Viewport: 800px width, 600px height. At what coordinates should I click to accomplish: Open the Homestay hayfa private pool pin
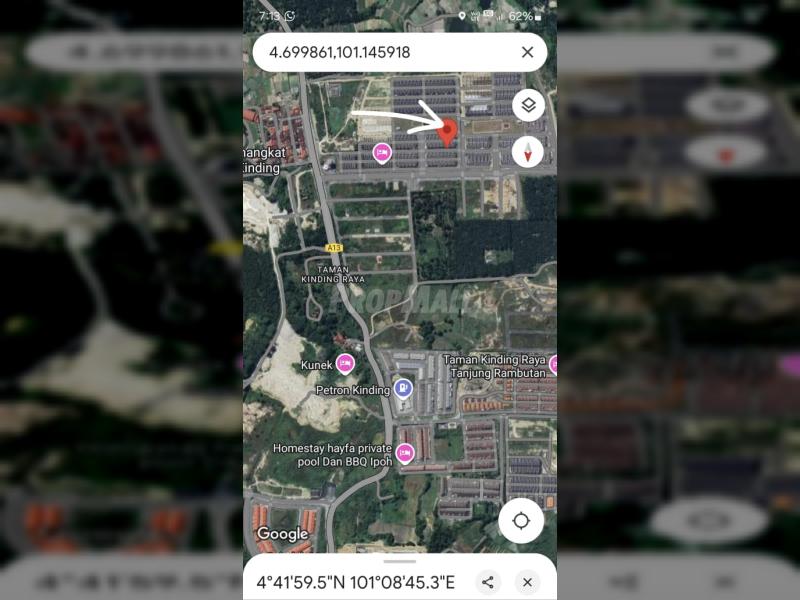(x=404, y=454)
